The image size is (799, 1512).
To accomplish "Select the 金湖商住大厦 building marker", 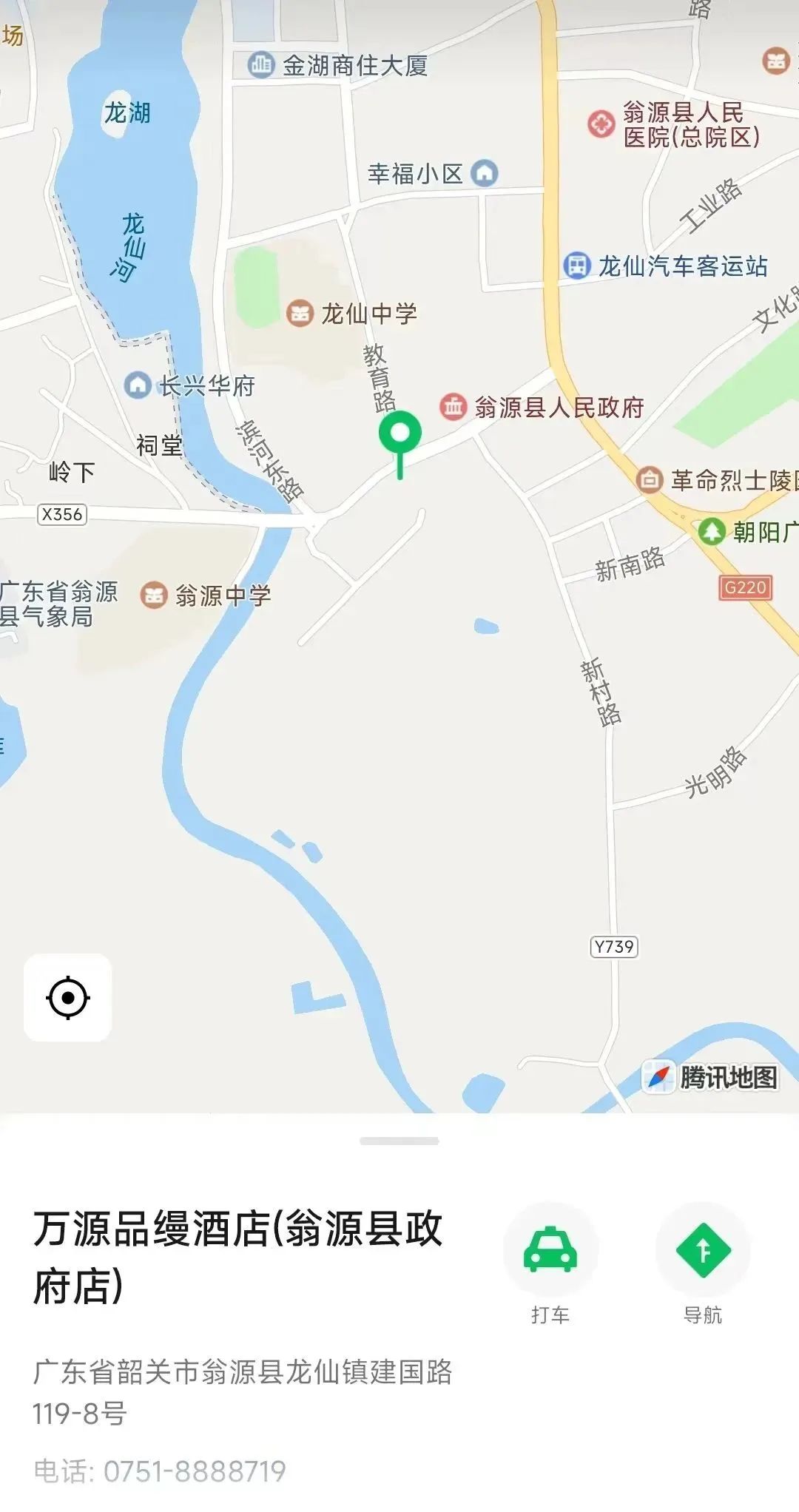I will (260, 65).
